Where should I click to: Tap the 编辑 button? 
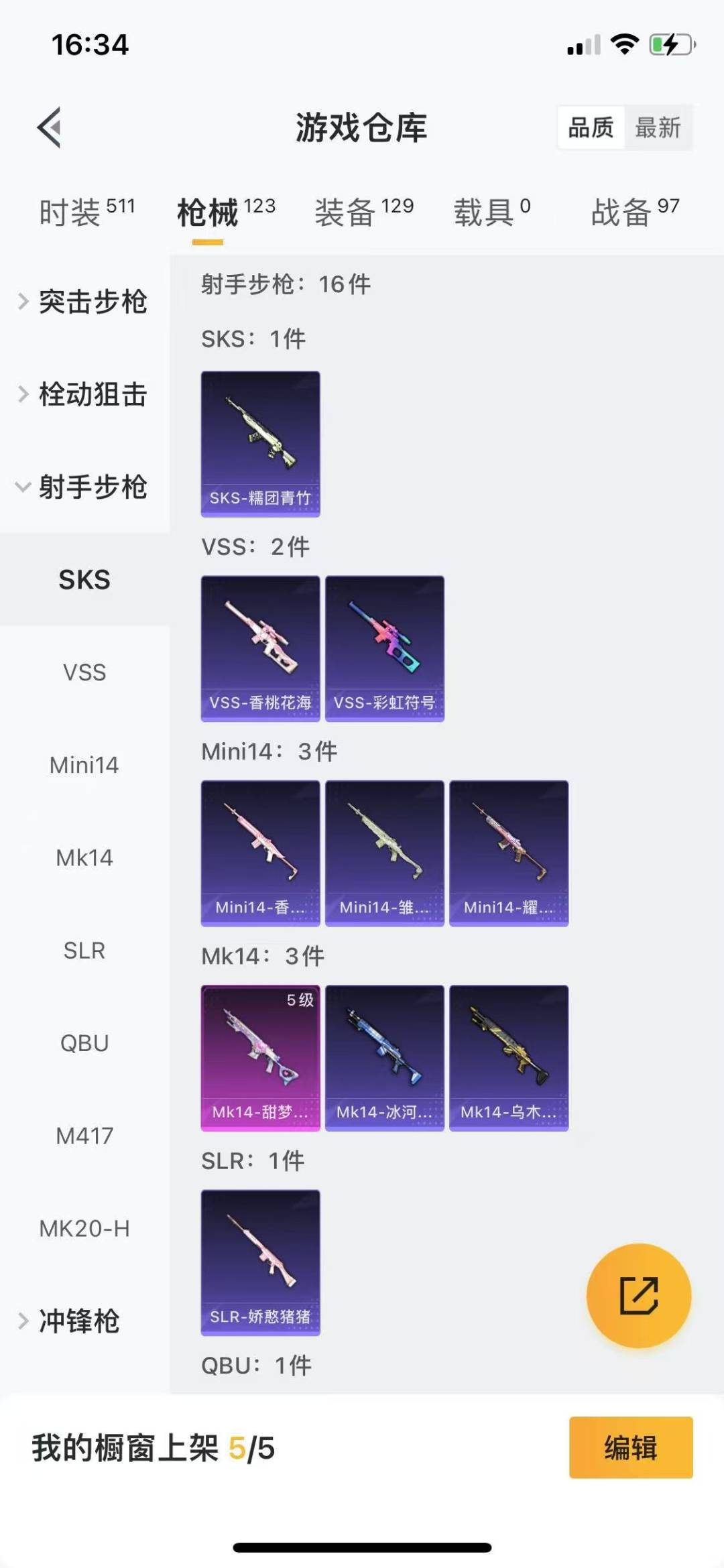pos(630,1447)
